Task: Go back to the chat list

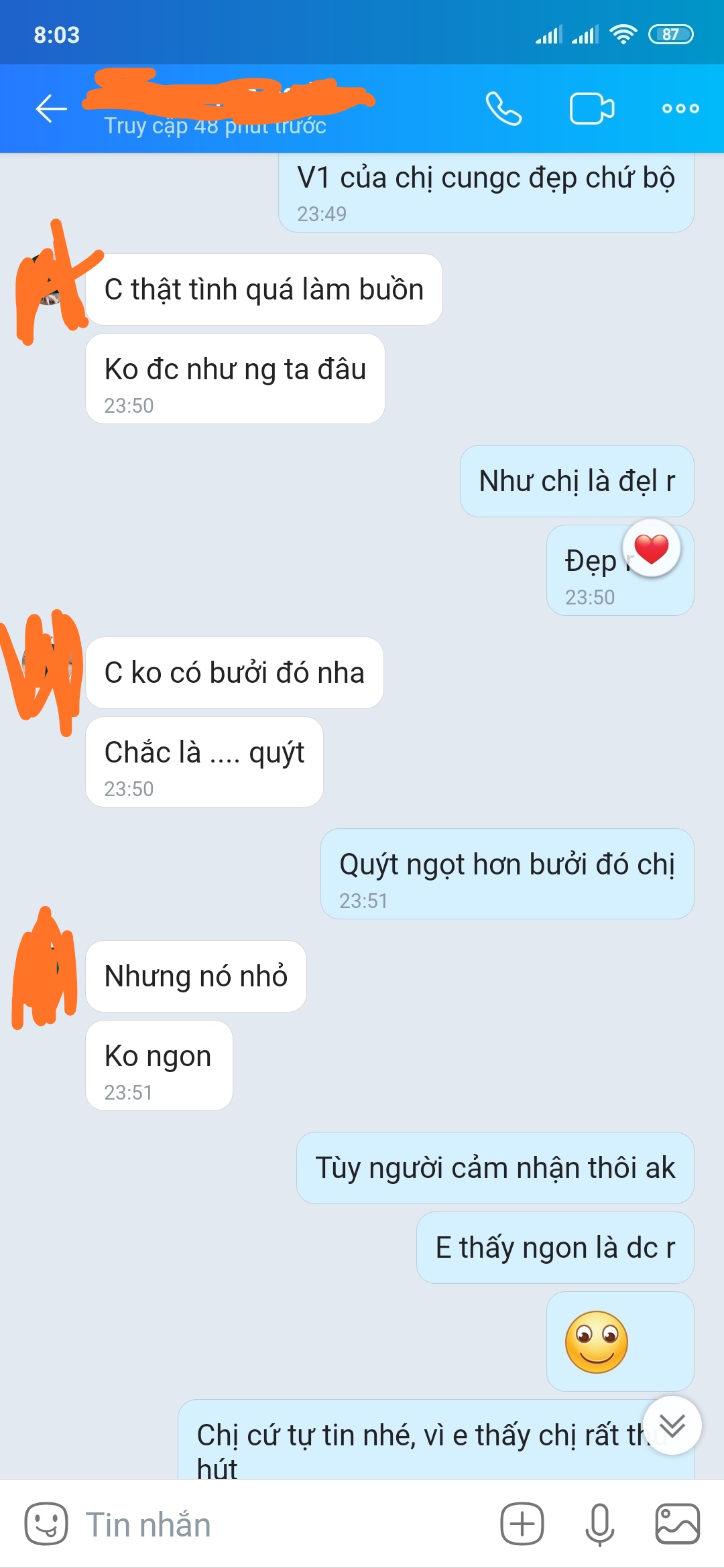Action: click(51, 109)
